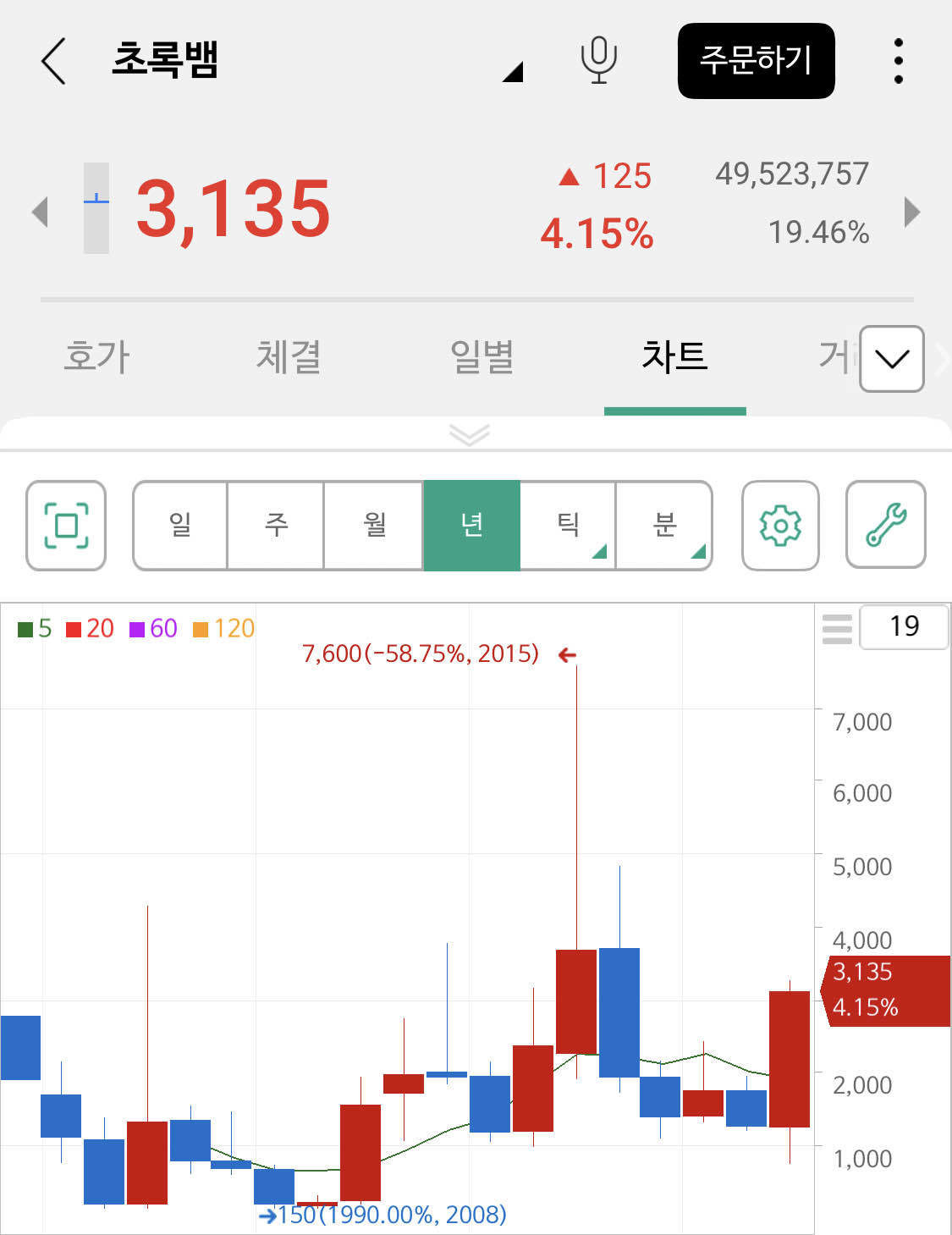The image size is (952, 1235).
Task: Open the chart settings gear icon
Action: 780,525
